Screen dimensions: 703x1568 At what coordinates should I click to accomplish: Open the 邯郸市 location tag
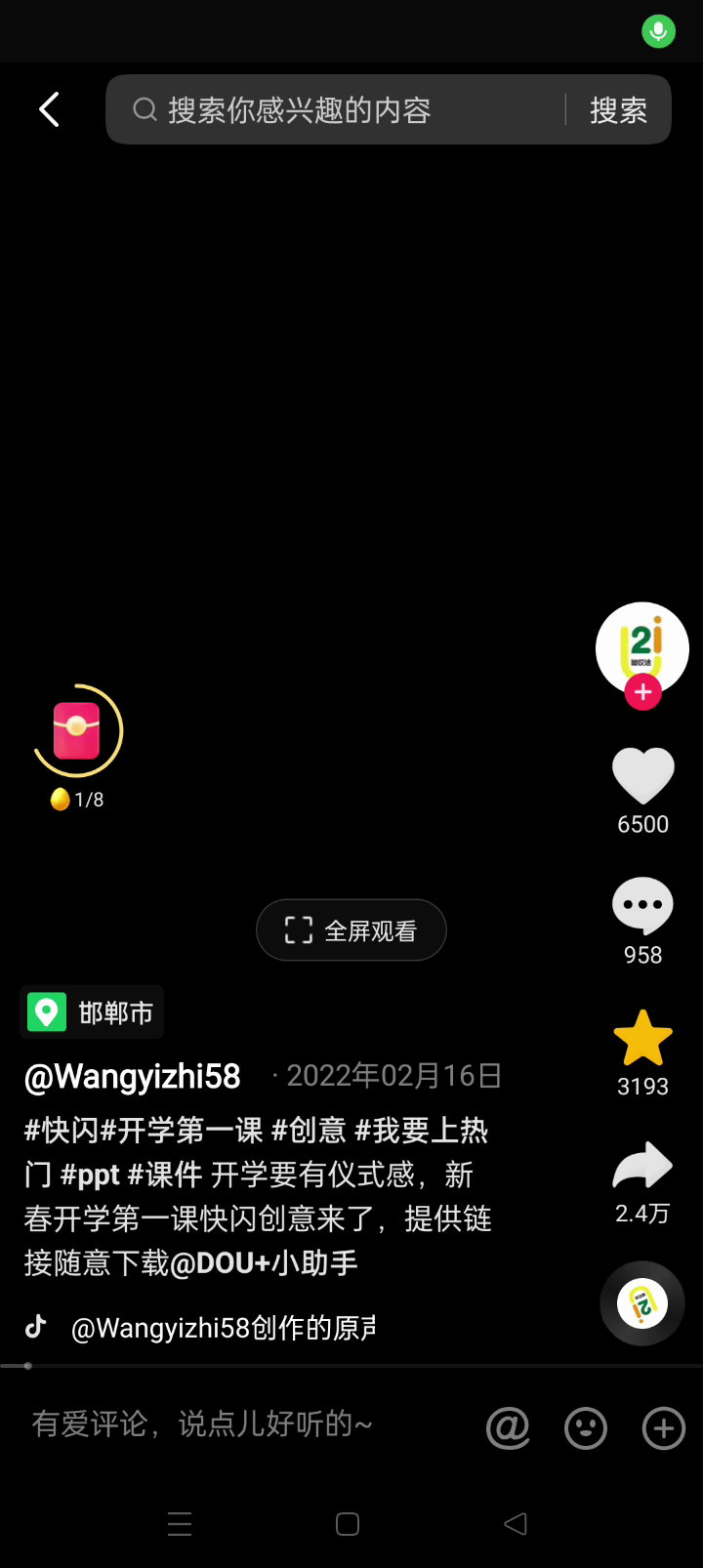[93, 1012]
